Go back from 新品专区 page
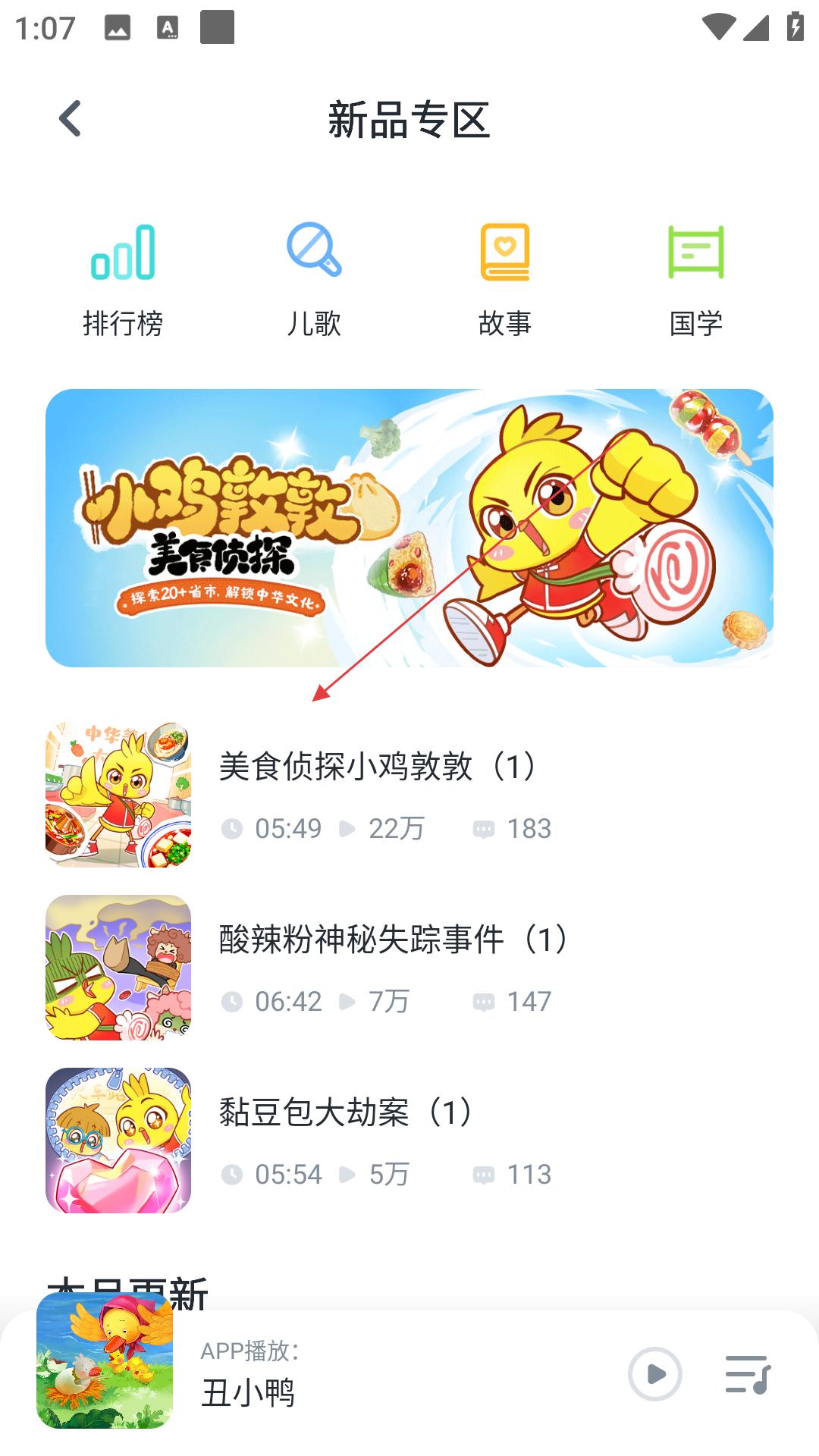 tap(70, 119)
